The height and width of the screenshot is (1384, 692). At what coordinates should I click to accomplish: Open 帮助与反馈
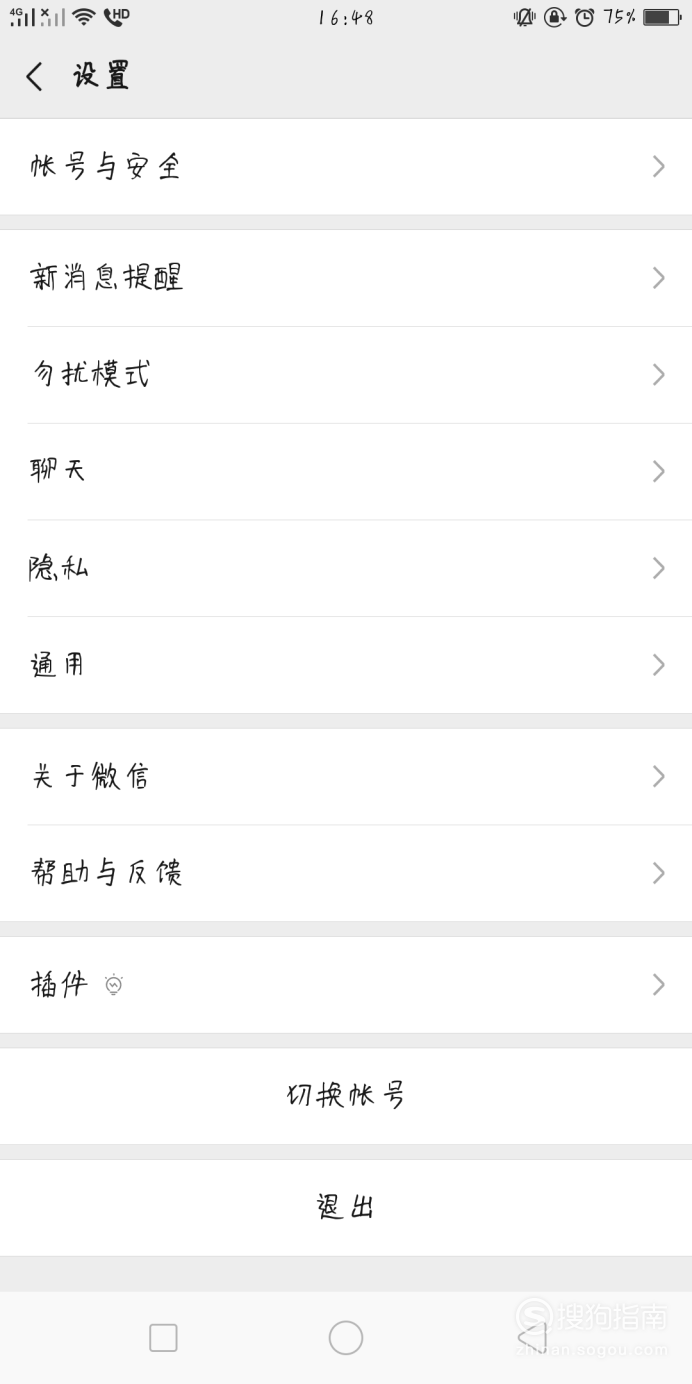click(346, 874)
